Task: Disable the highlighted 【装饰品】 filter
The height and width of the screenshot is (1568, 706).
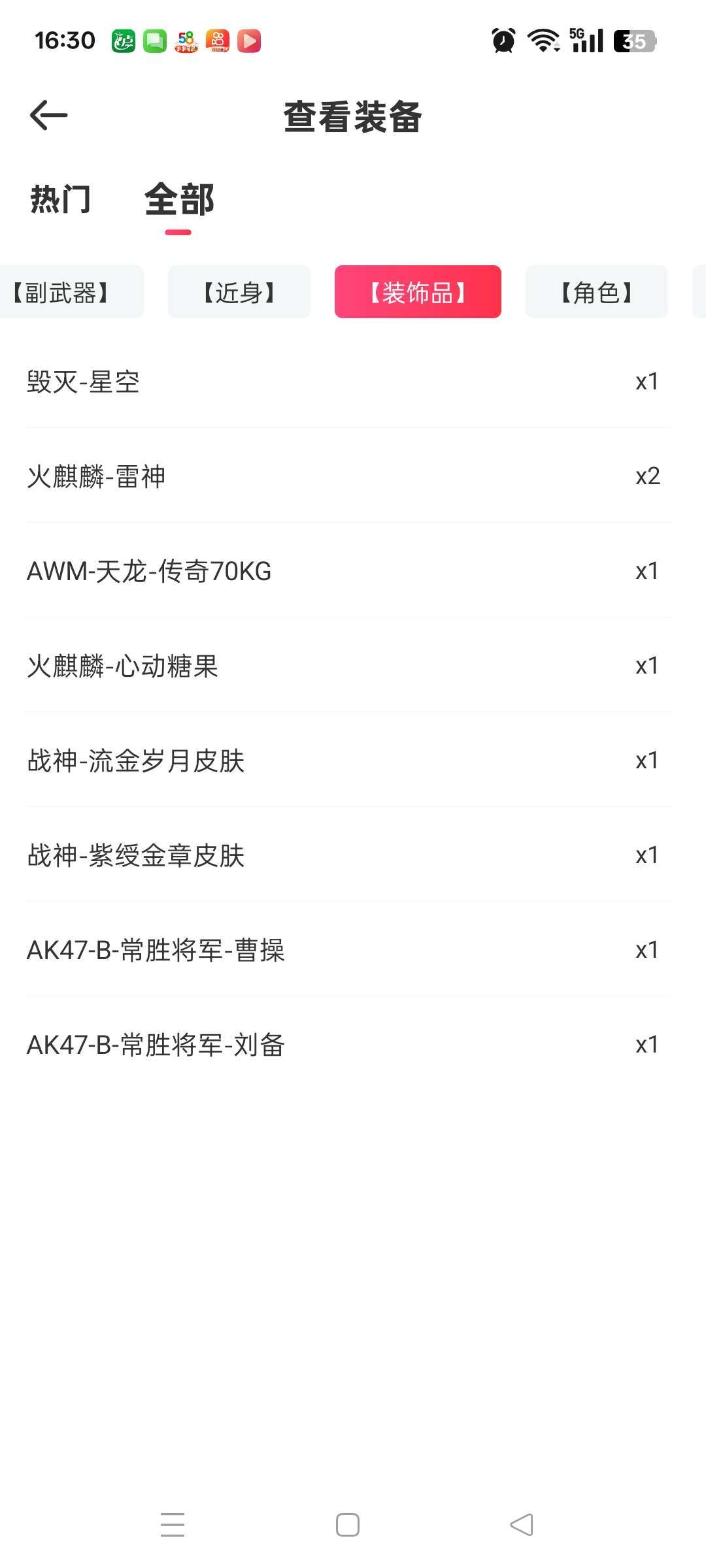Action: [418, 293]
